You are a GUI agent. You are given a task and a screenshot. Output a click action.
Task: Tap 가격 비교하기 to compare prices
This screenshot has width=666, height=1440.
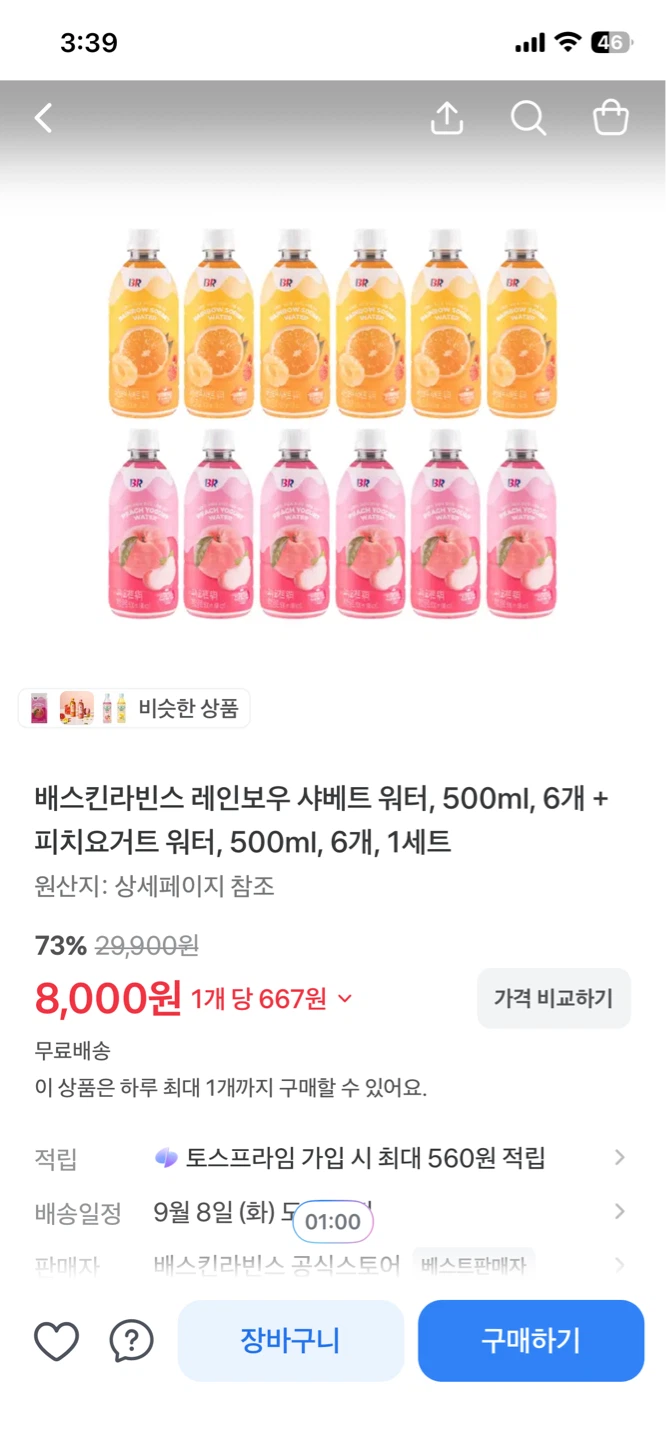coord(553,998)
